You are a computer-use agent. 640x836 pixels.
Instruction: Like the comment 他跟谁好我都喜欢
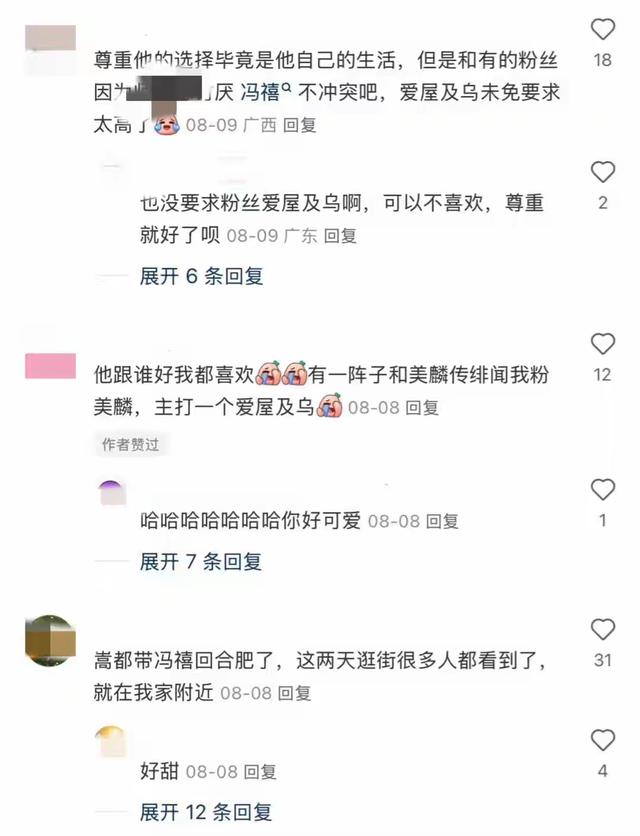(x=602, y=344)
